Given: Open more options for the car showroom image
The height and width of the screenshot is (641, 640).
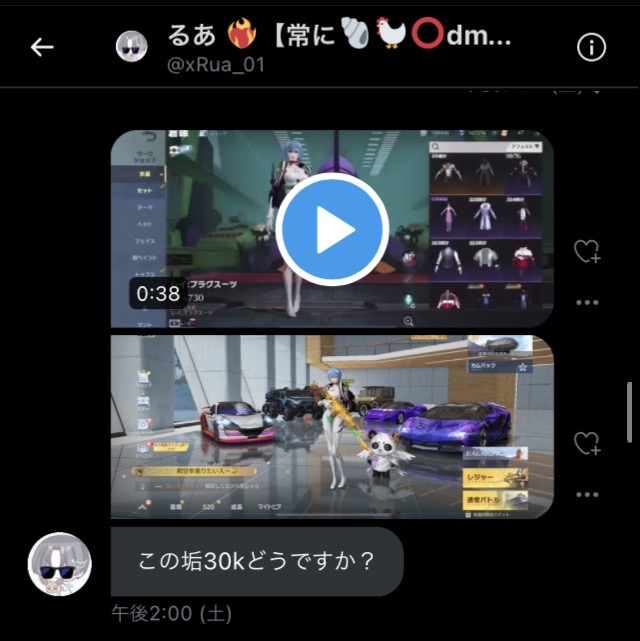Looking at the screenshot, I should click(x=587, y=494).
